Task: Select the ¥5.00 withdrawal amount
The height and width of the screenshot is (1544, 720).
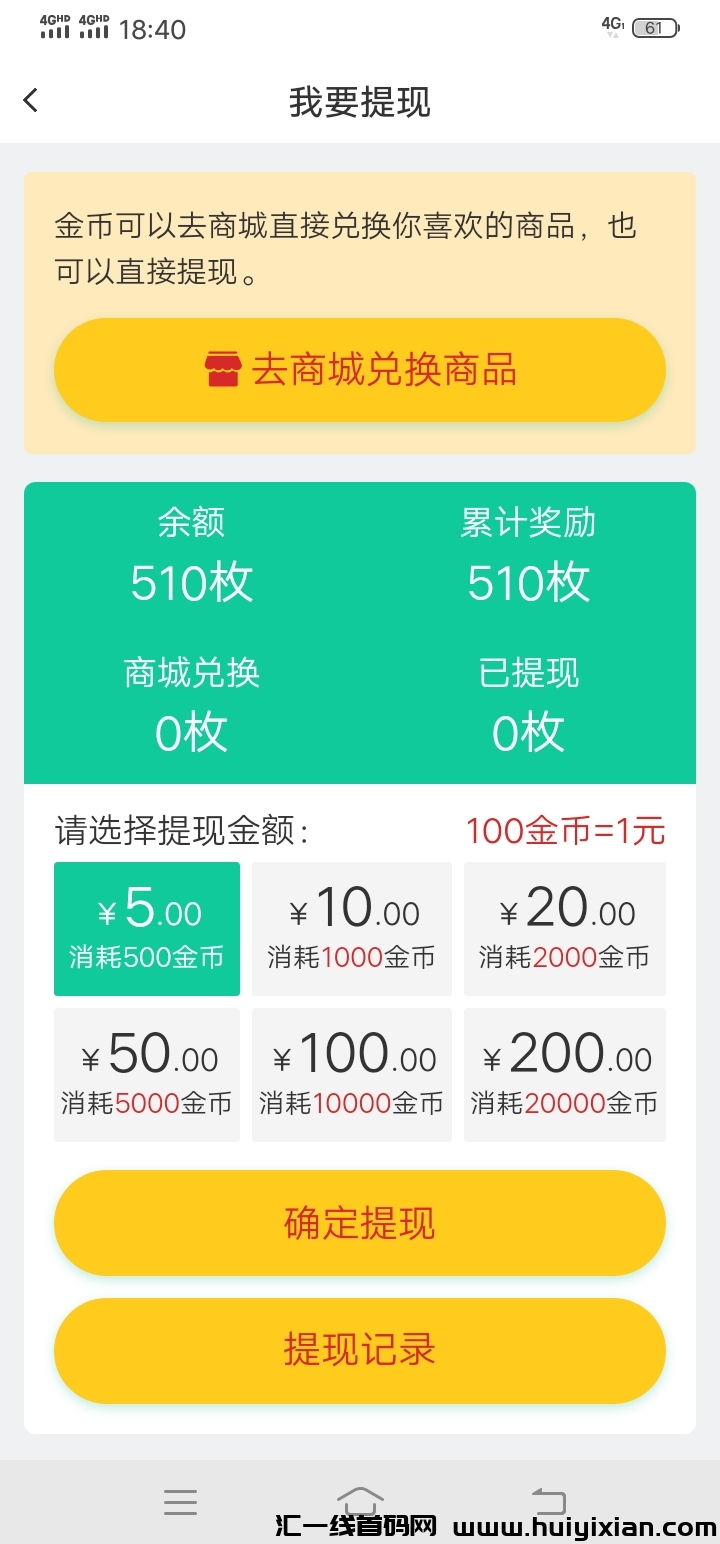Action: (x=147, y=928)
